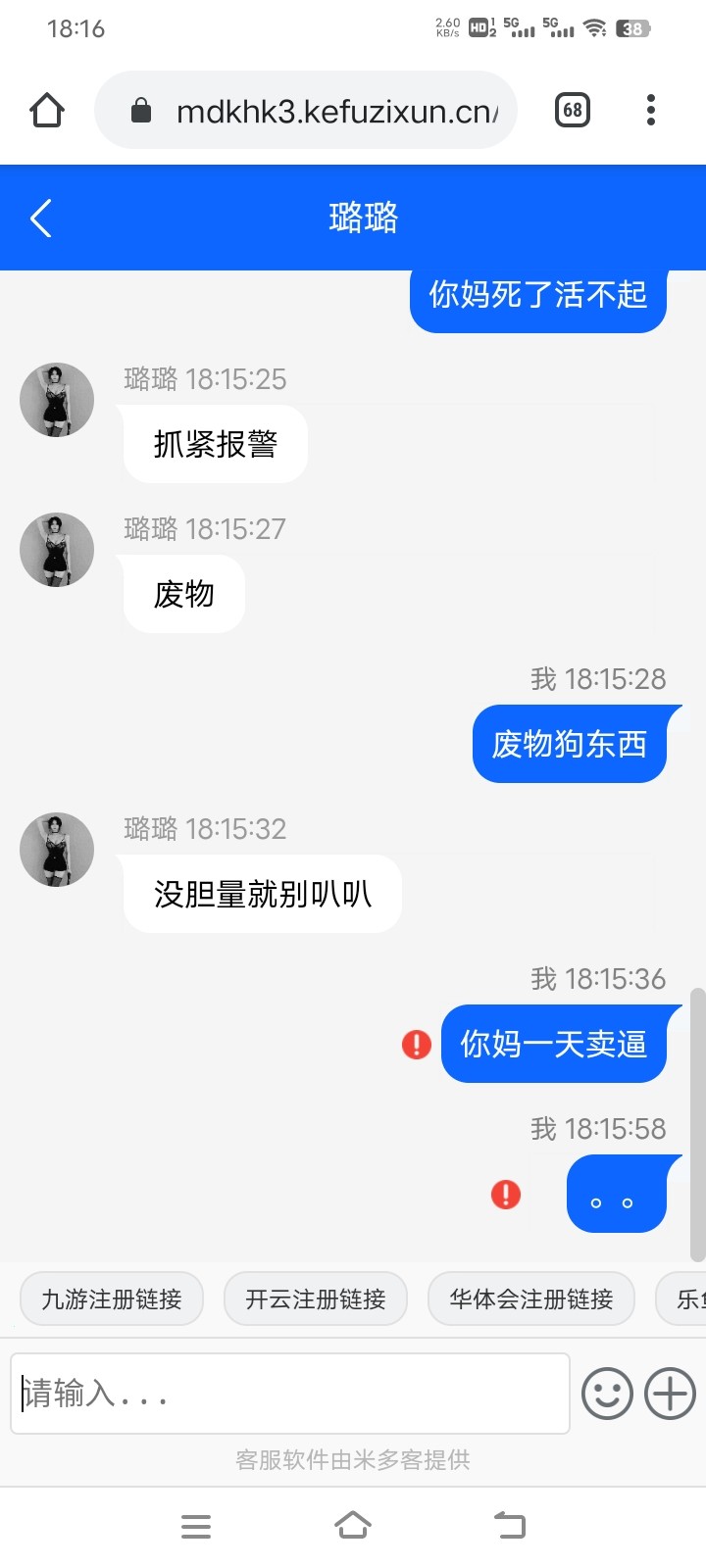Tap the error icon beside 你妈一天卖逼

pos(417,1045)
